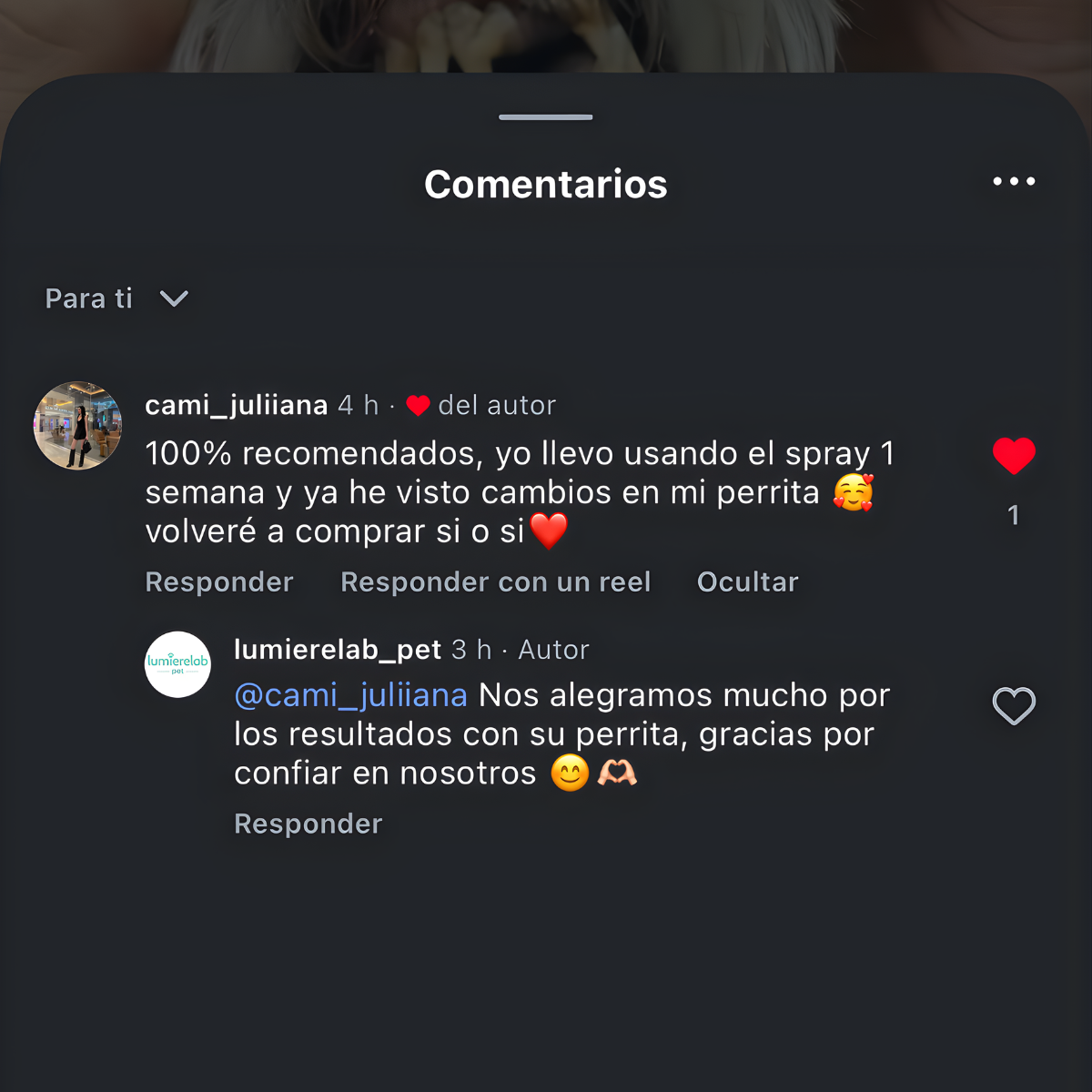The width and height of the screenshot is (1092, 1092).
Task: Open cami_juliiana's profile picture
Action: (x=77, y=426)
